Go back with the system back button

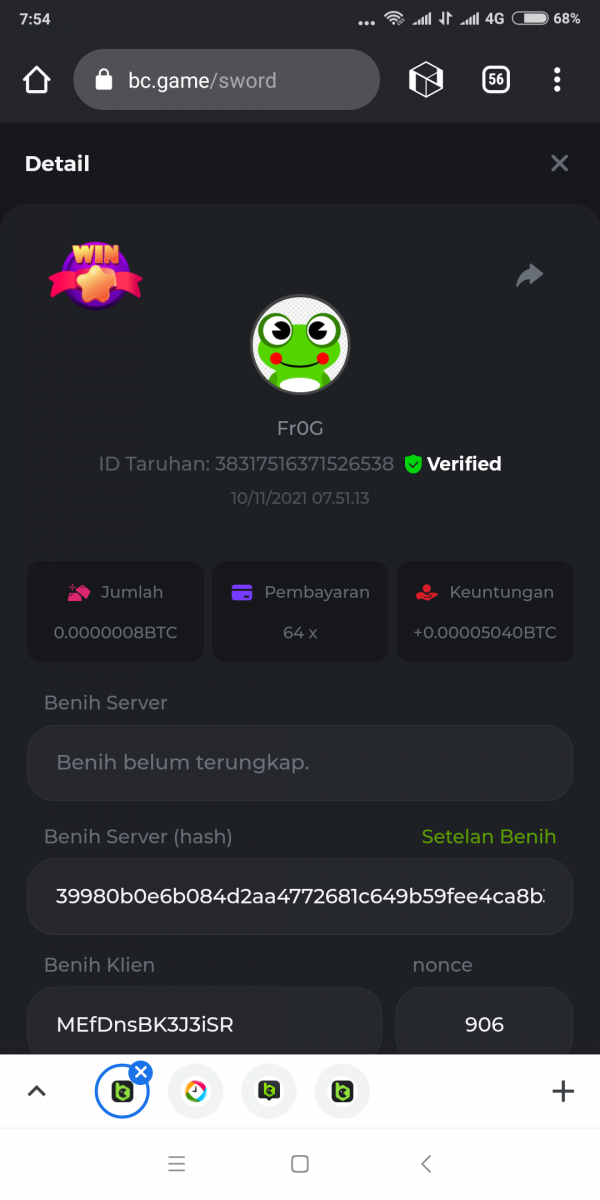426,1163
